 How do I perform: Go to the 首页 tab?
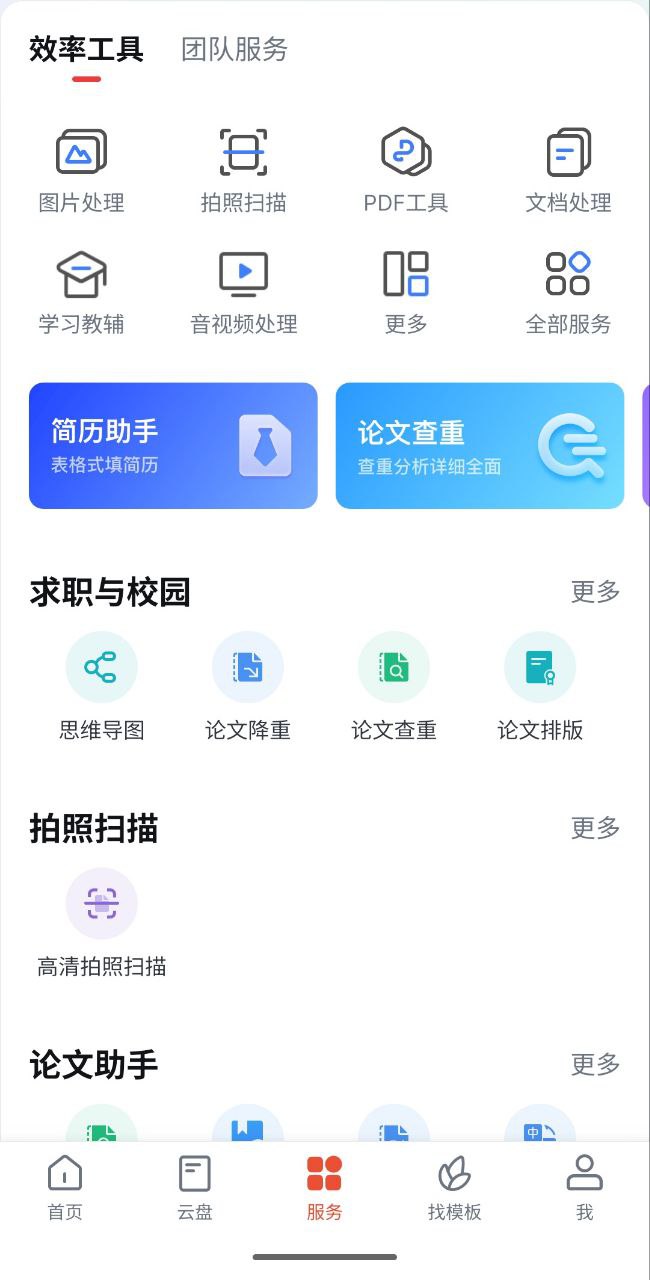click(65, 1187)
